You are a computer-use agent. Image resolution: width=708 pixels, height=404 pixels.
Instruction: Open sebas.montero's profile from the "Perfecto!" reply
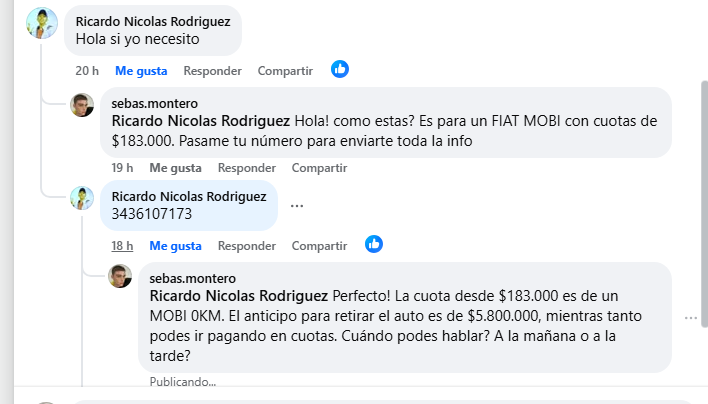[x=192, y=278]
